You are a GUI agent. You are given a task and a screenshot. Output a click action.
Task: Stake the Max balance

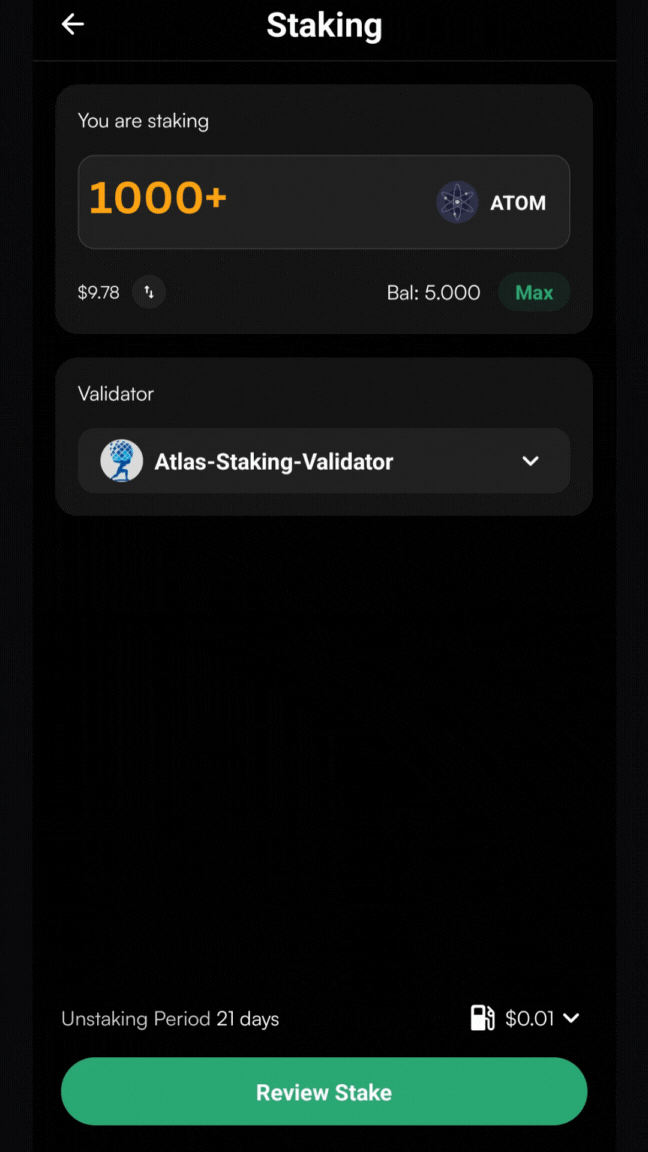(534, 292)
